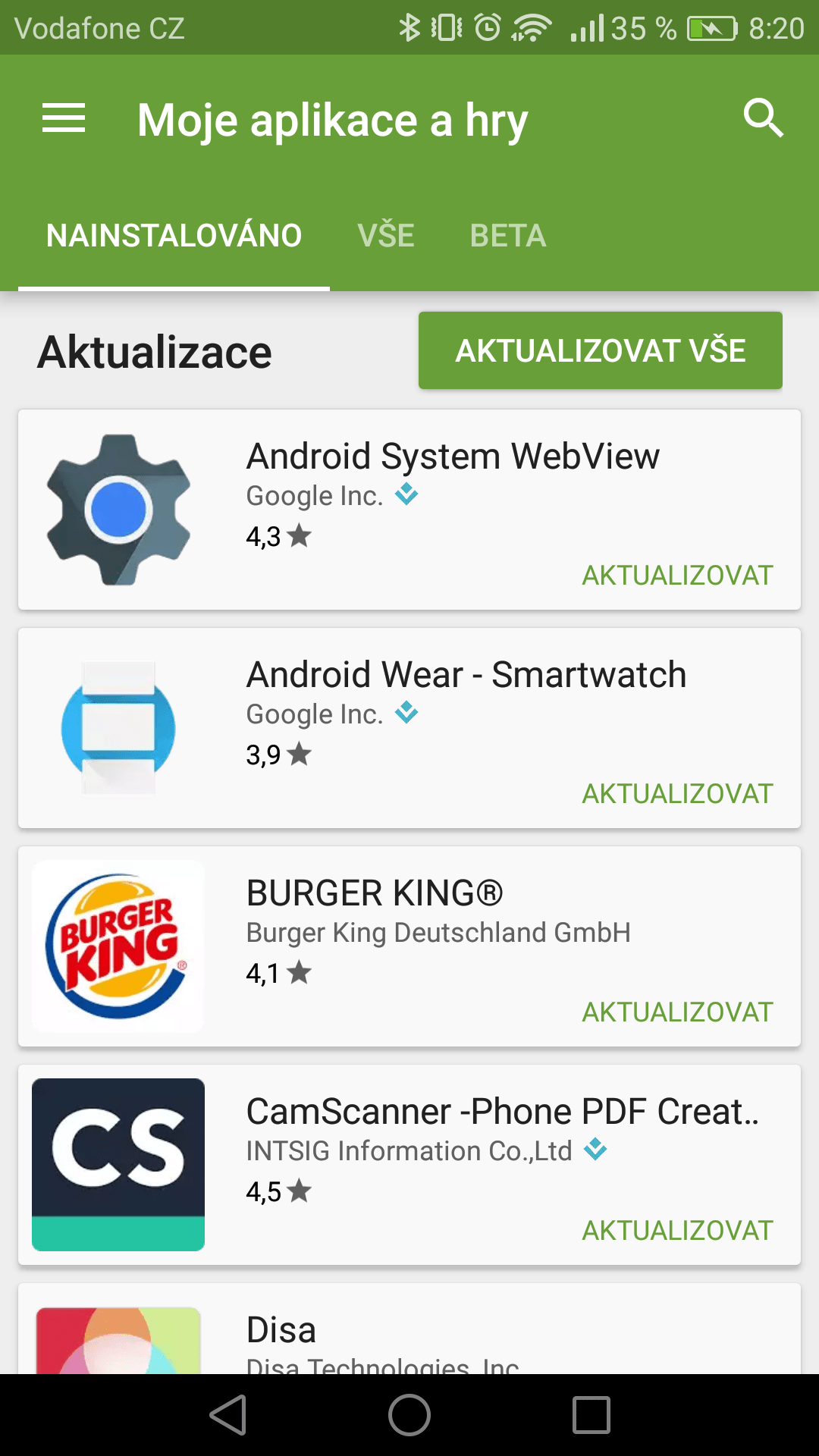Open the hamburger navigation drawer
The height and width of the screenshot is (1456, 819).
pos(64,119)
